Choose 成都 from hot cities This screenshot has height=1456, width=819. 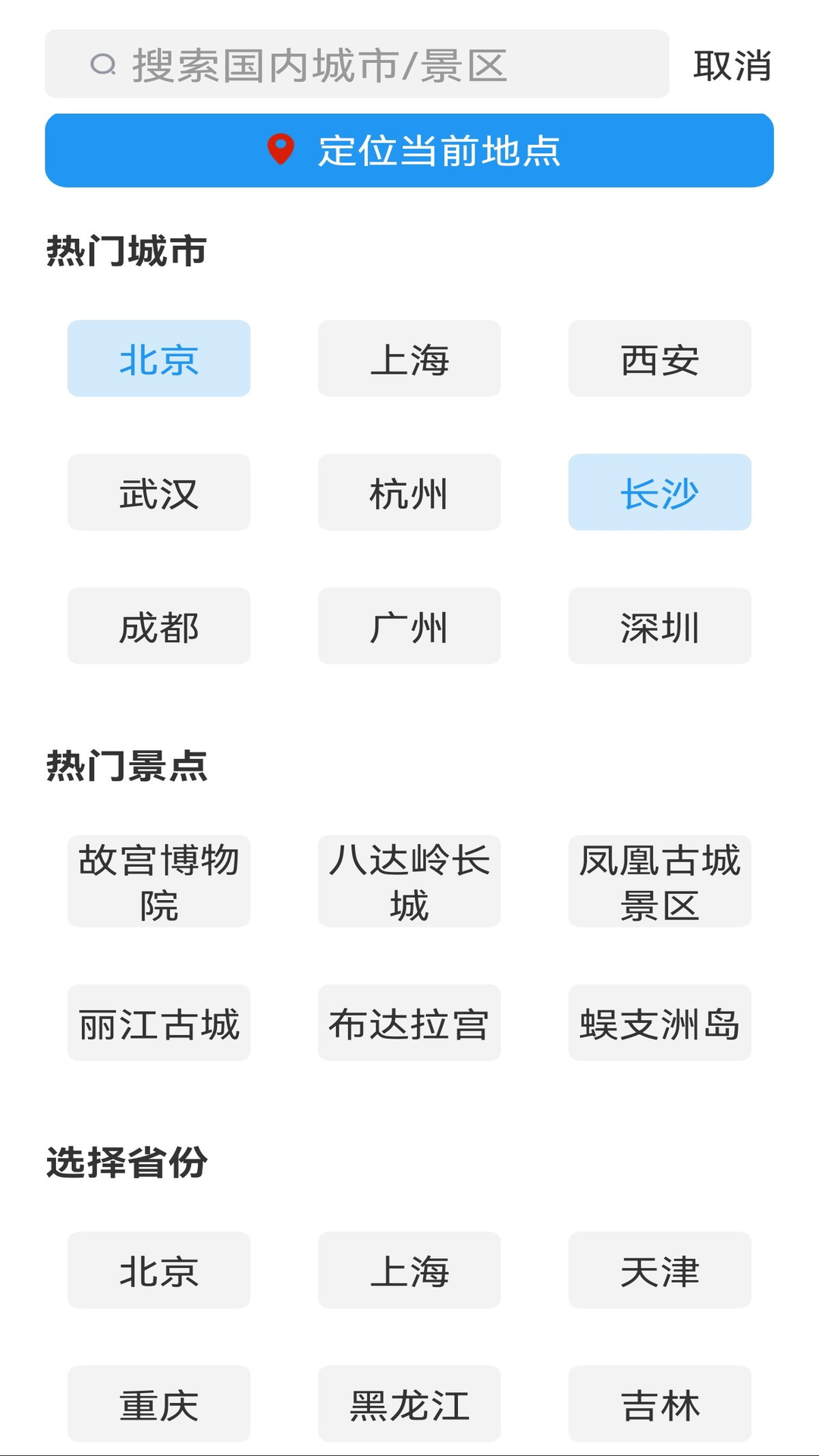[x=158, y=626]
